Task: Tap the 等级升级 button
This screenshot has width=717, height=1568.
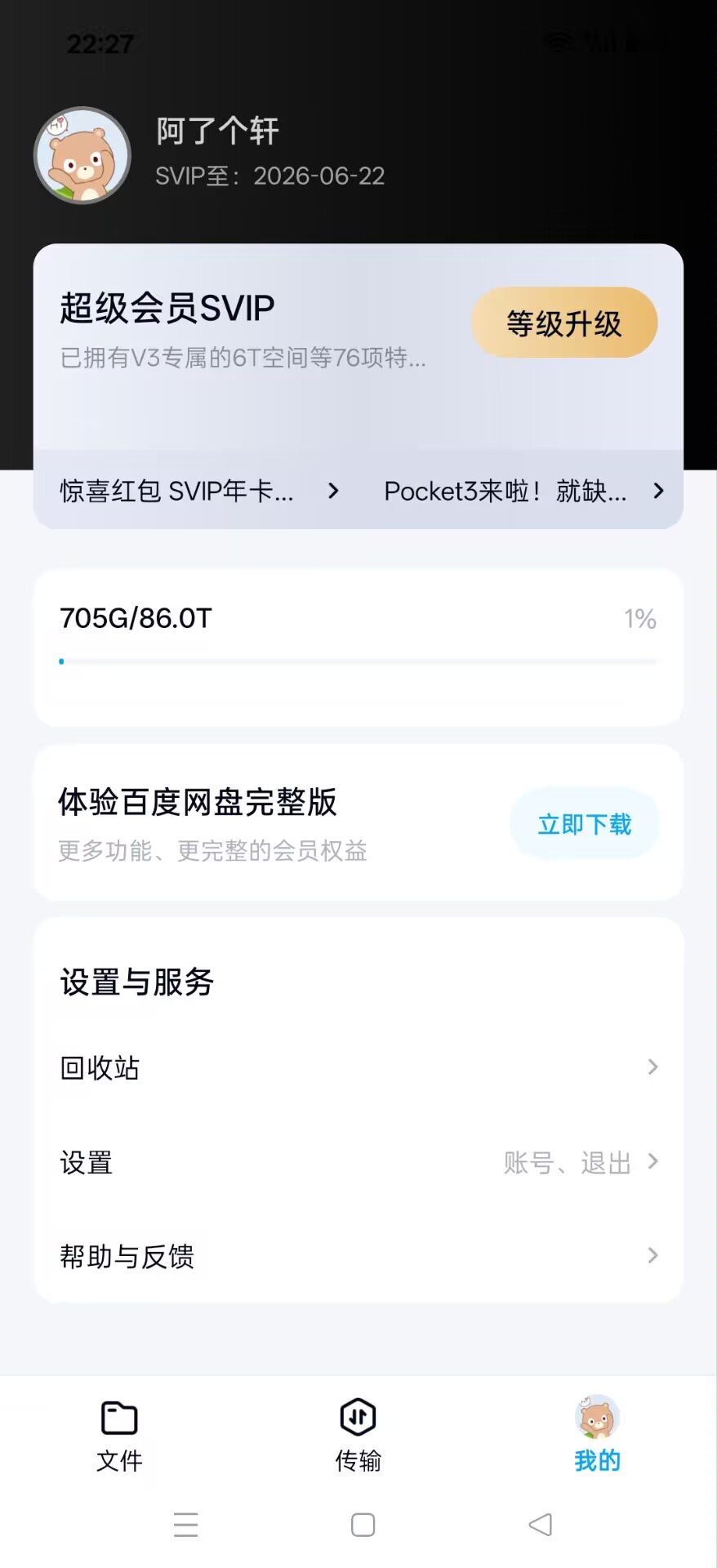Action: point(563,323)
